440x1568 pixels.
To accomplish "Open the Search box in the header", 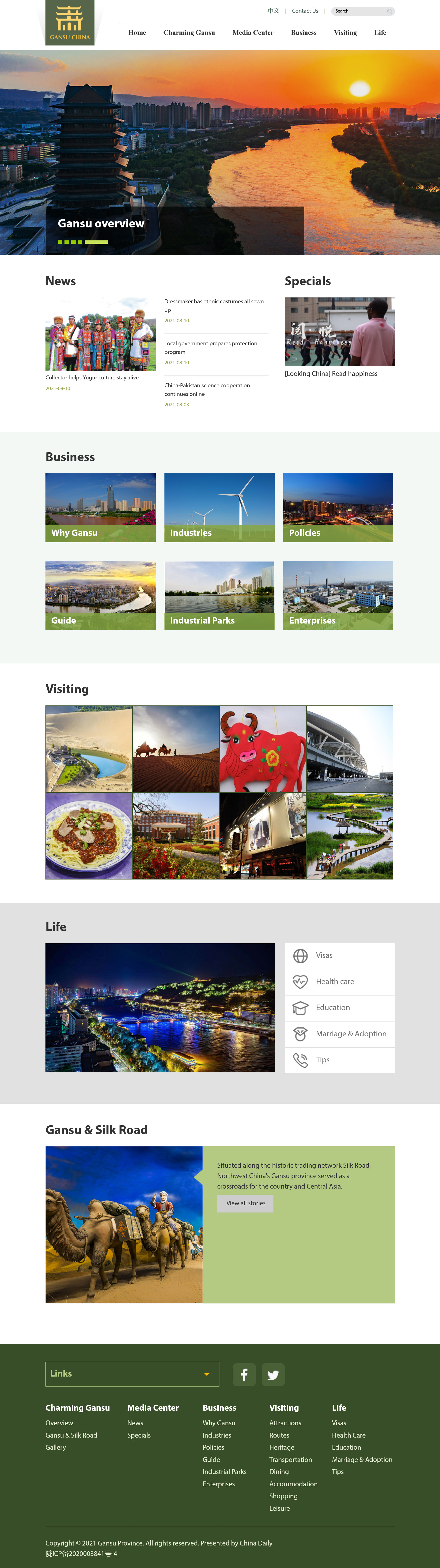I will (359, 11).
